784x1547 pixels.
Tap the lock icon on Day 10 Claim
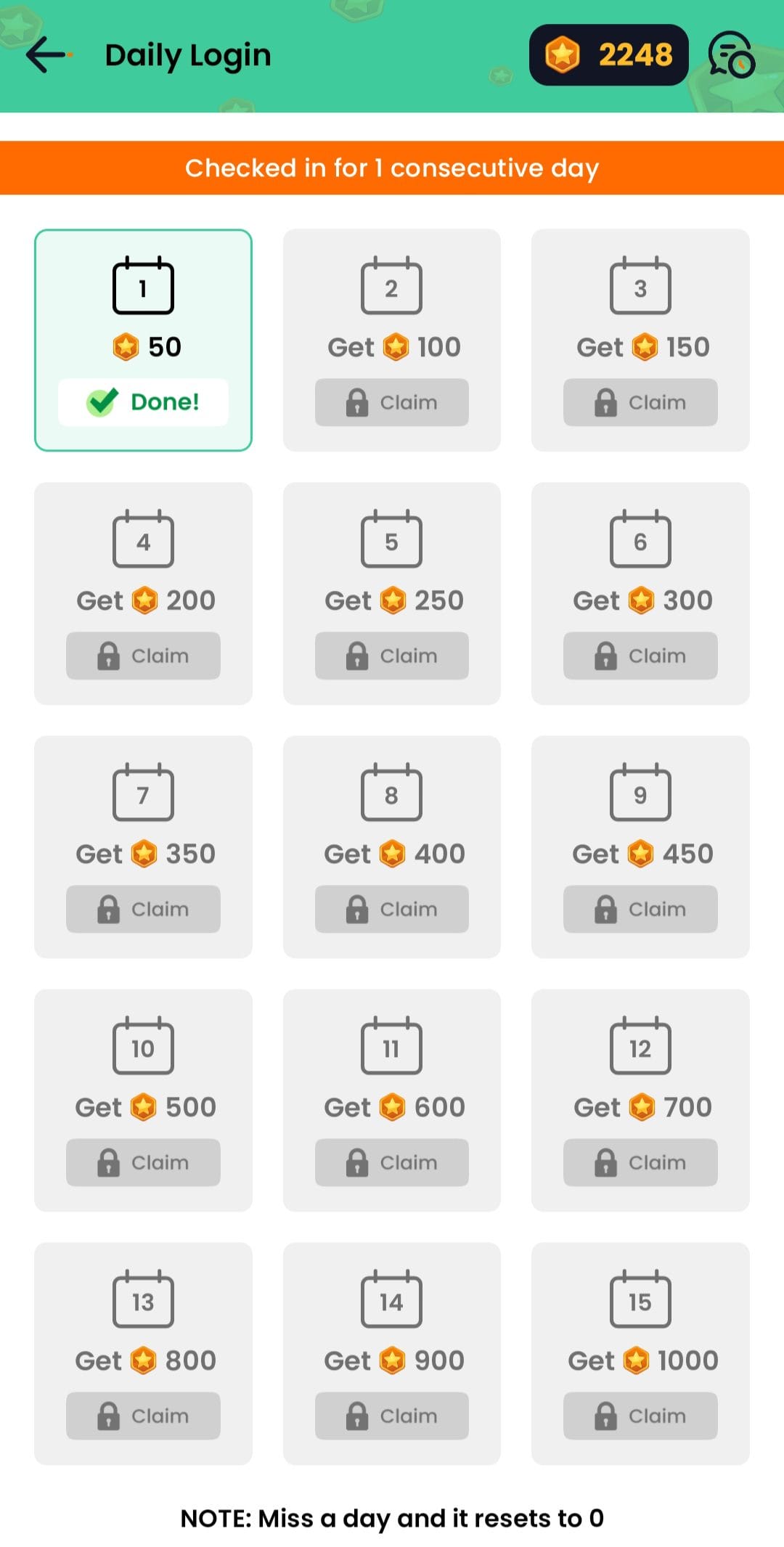(x=107, y=1162)
